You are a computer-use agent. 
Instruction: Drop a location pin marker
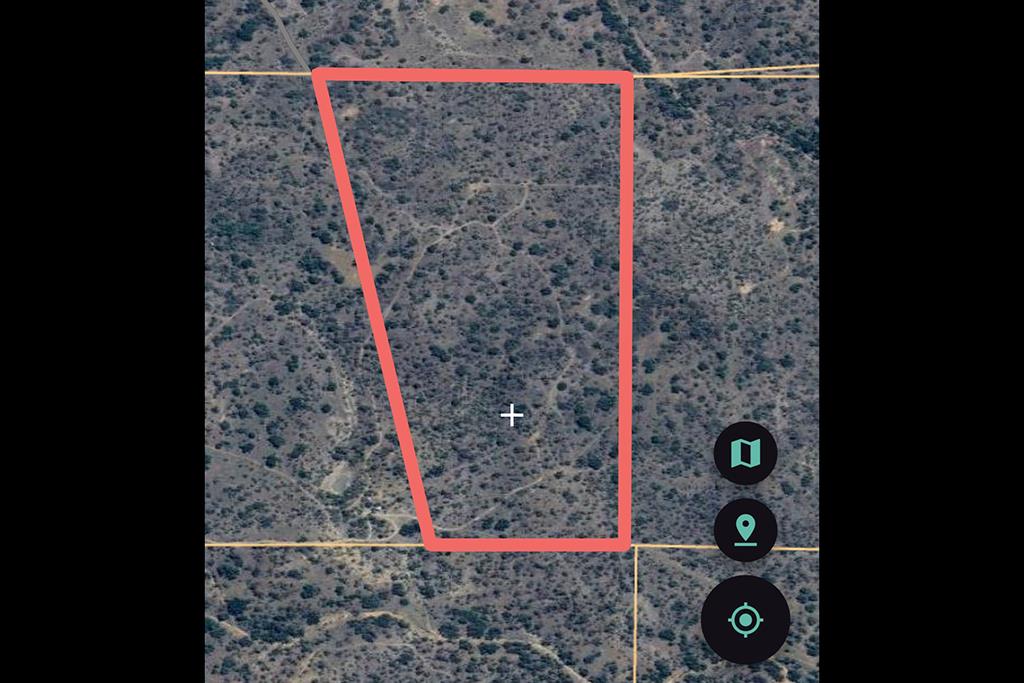[745, 529]
